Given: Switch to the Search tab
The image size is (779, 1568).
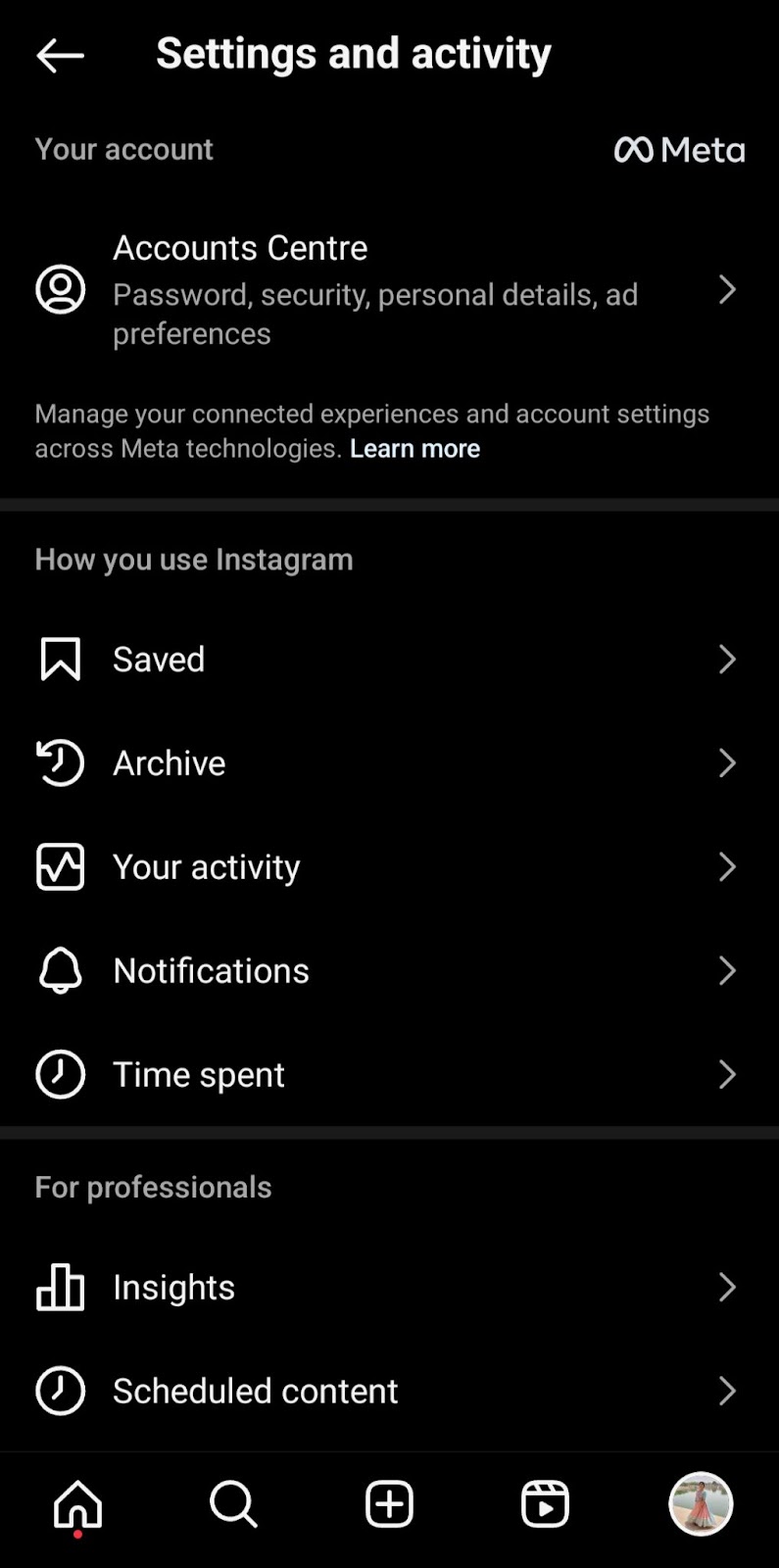Looking at the screenshot, I should coord(233,1504).
